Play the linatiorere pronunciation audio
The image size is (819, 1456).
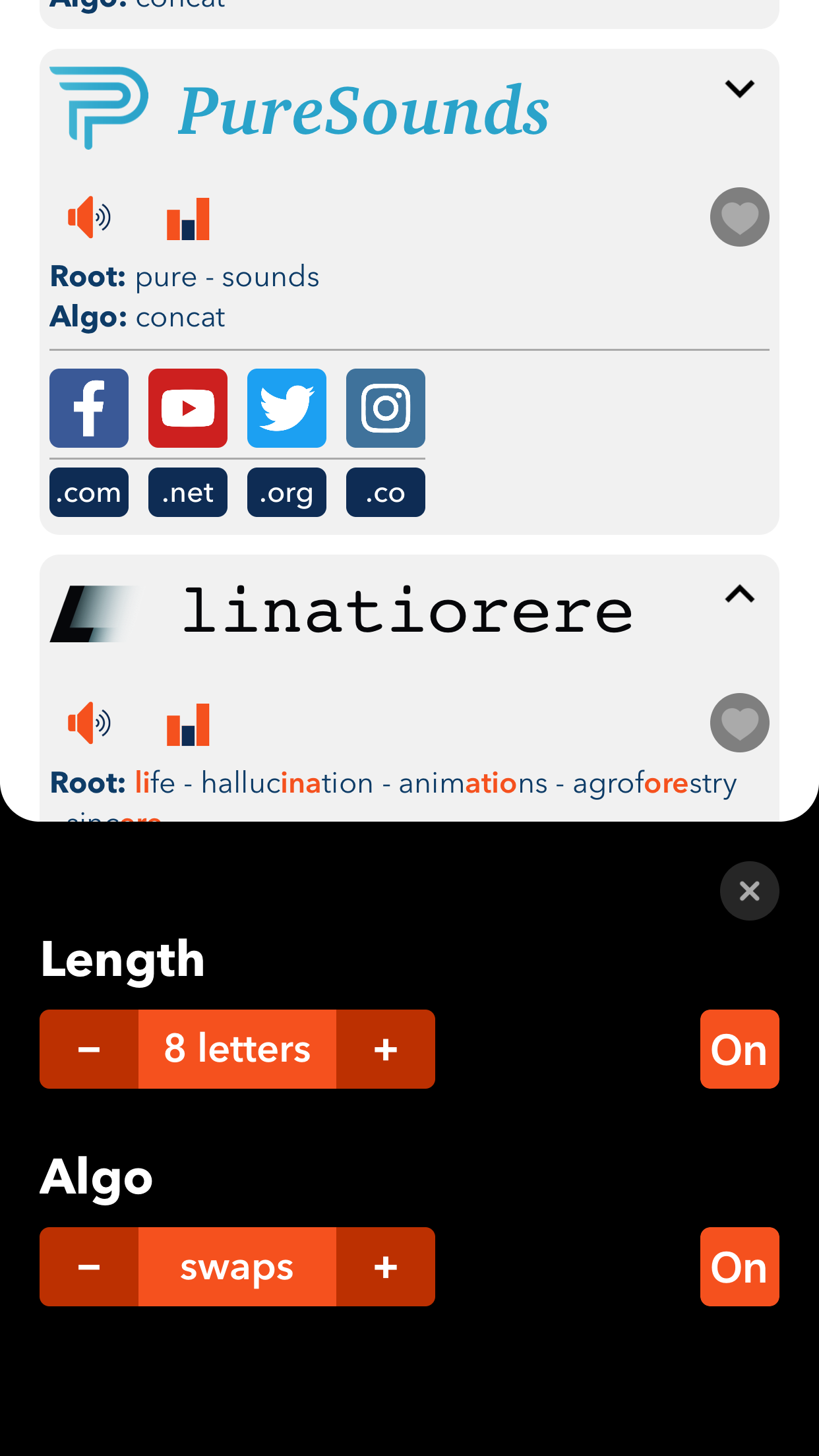pyautogui.click(x=89, y=723)
